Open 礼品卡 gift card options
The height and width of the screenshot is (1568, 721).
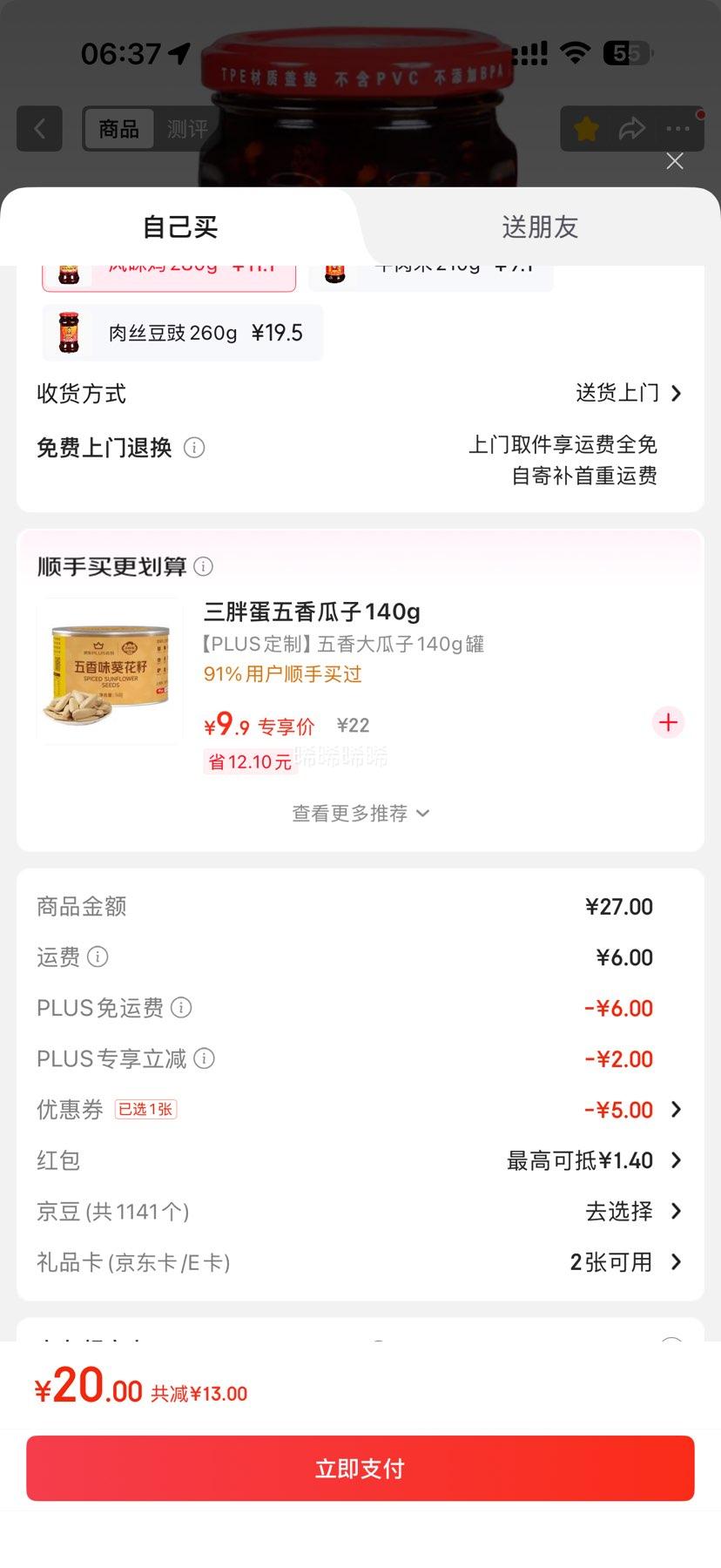pyautogui.click(x=624, y=1262)
